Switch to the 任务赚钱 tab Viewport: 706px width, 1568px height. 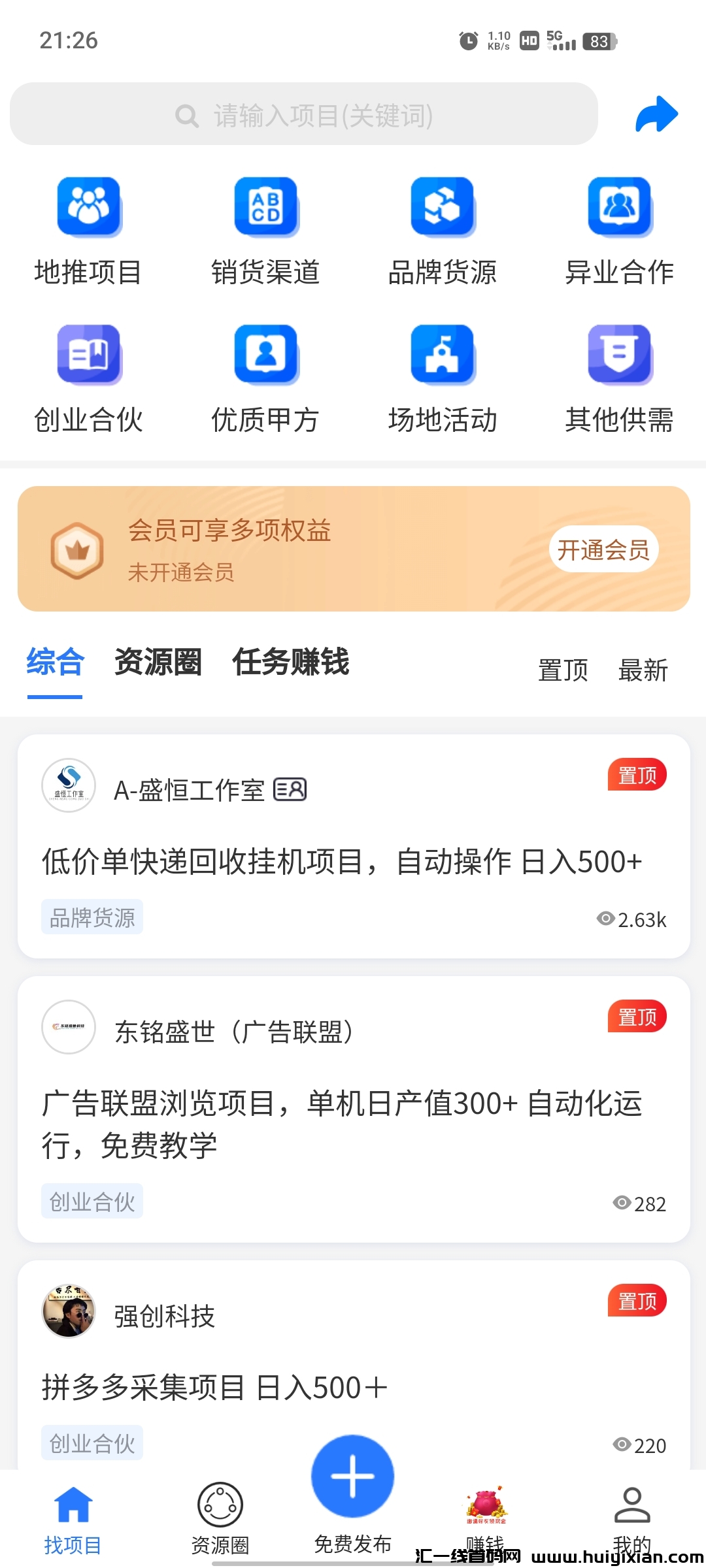coord(291,662)
